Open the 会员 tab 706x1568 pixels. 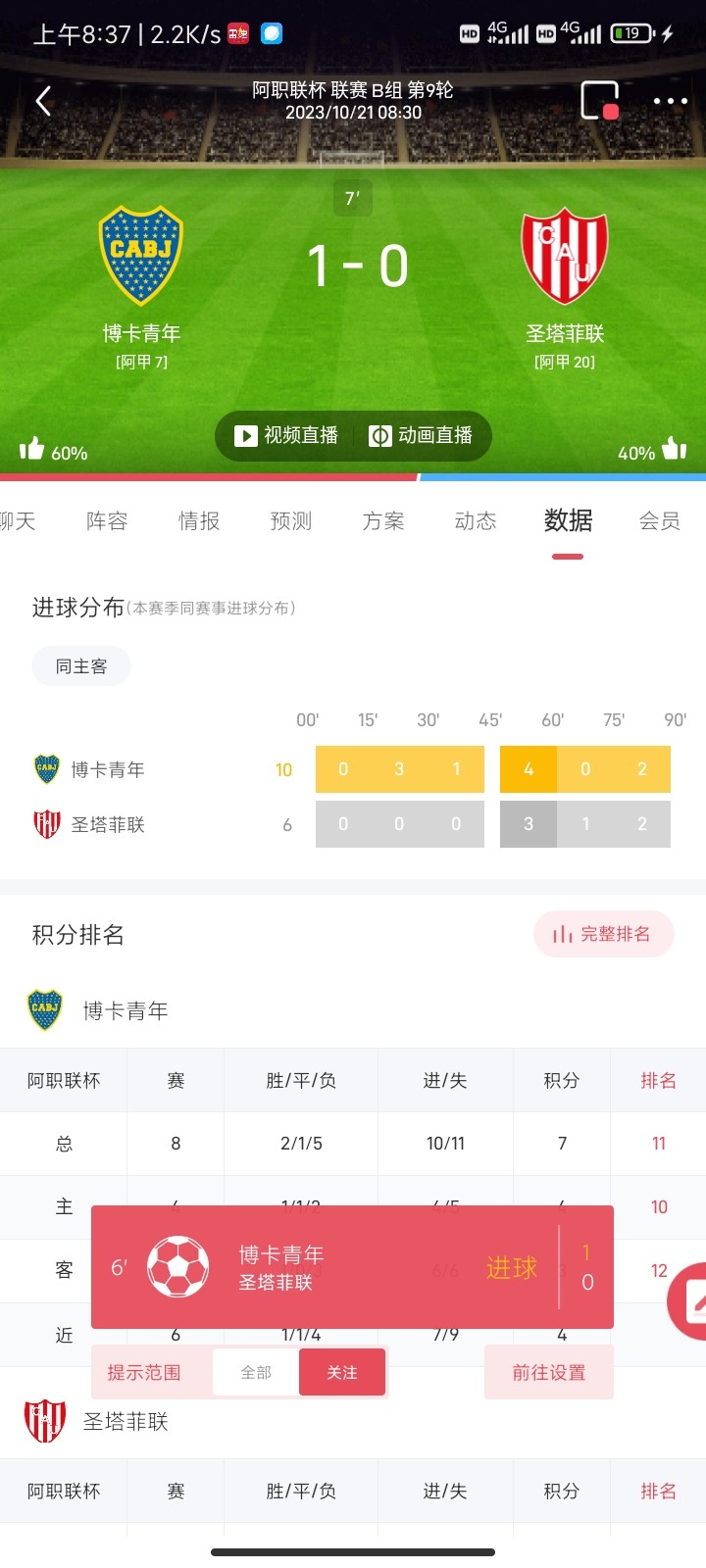point(658,521)
